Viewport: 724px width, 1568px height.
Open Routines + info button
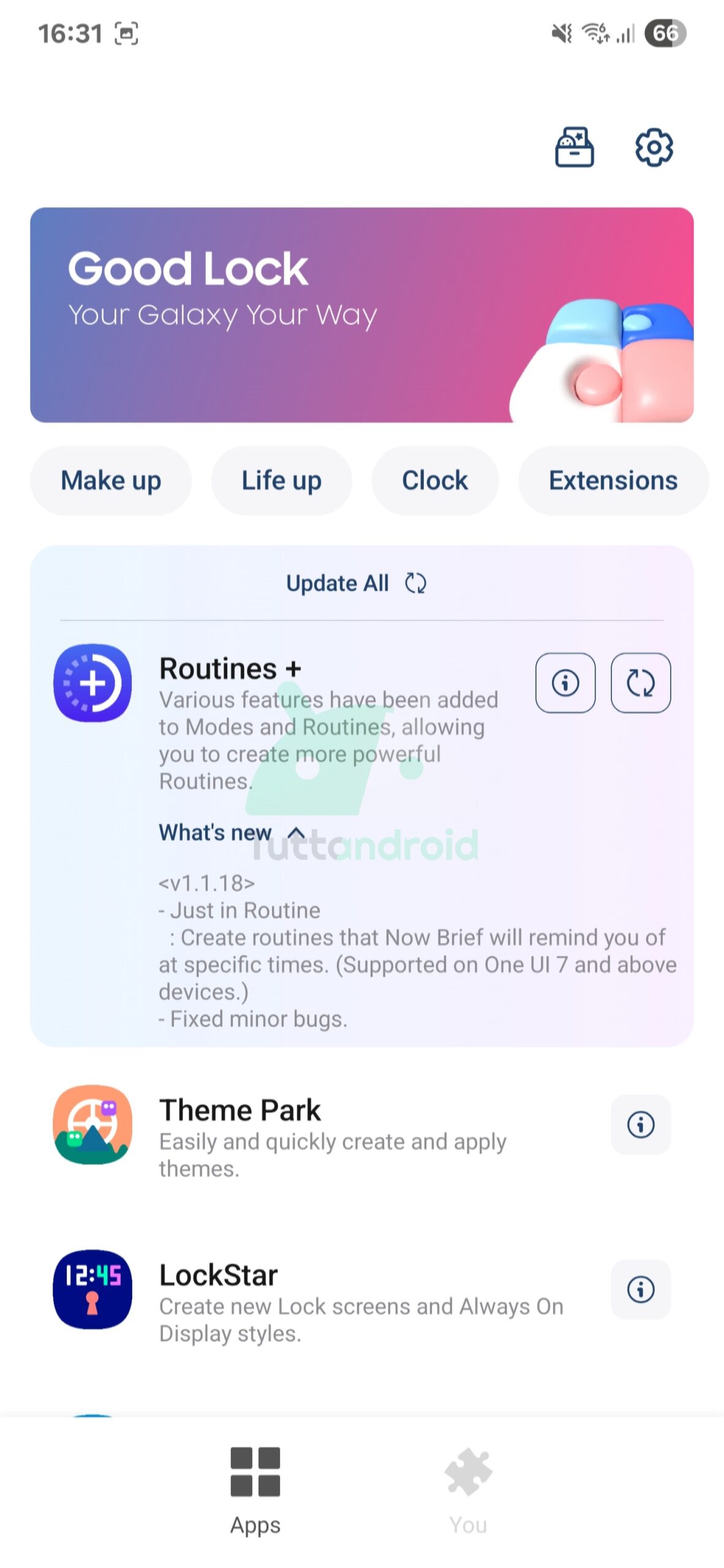coord(565,682)
